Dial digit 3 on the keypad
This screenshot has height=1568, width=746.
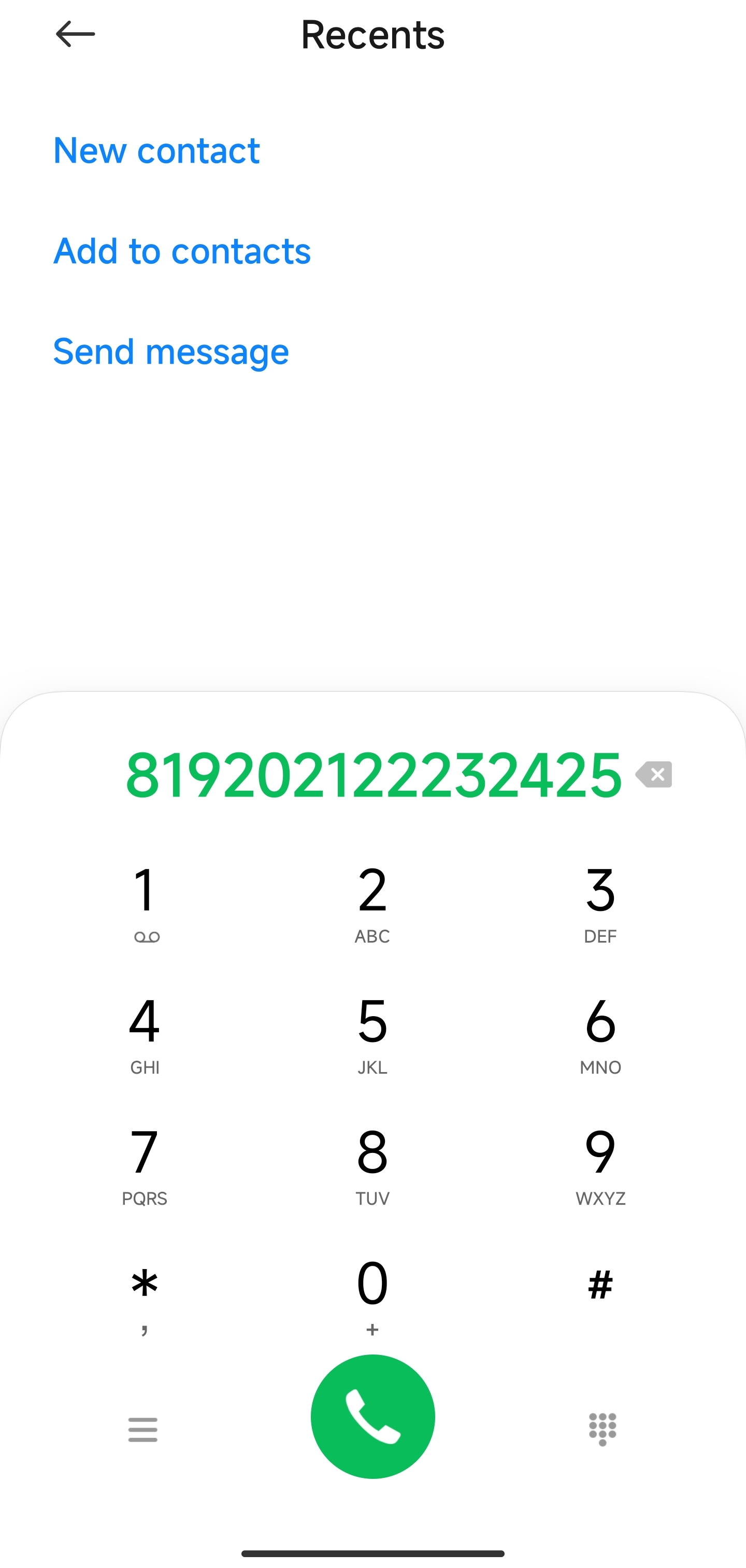600,903
